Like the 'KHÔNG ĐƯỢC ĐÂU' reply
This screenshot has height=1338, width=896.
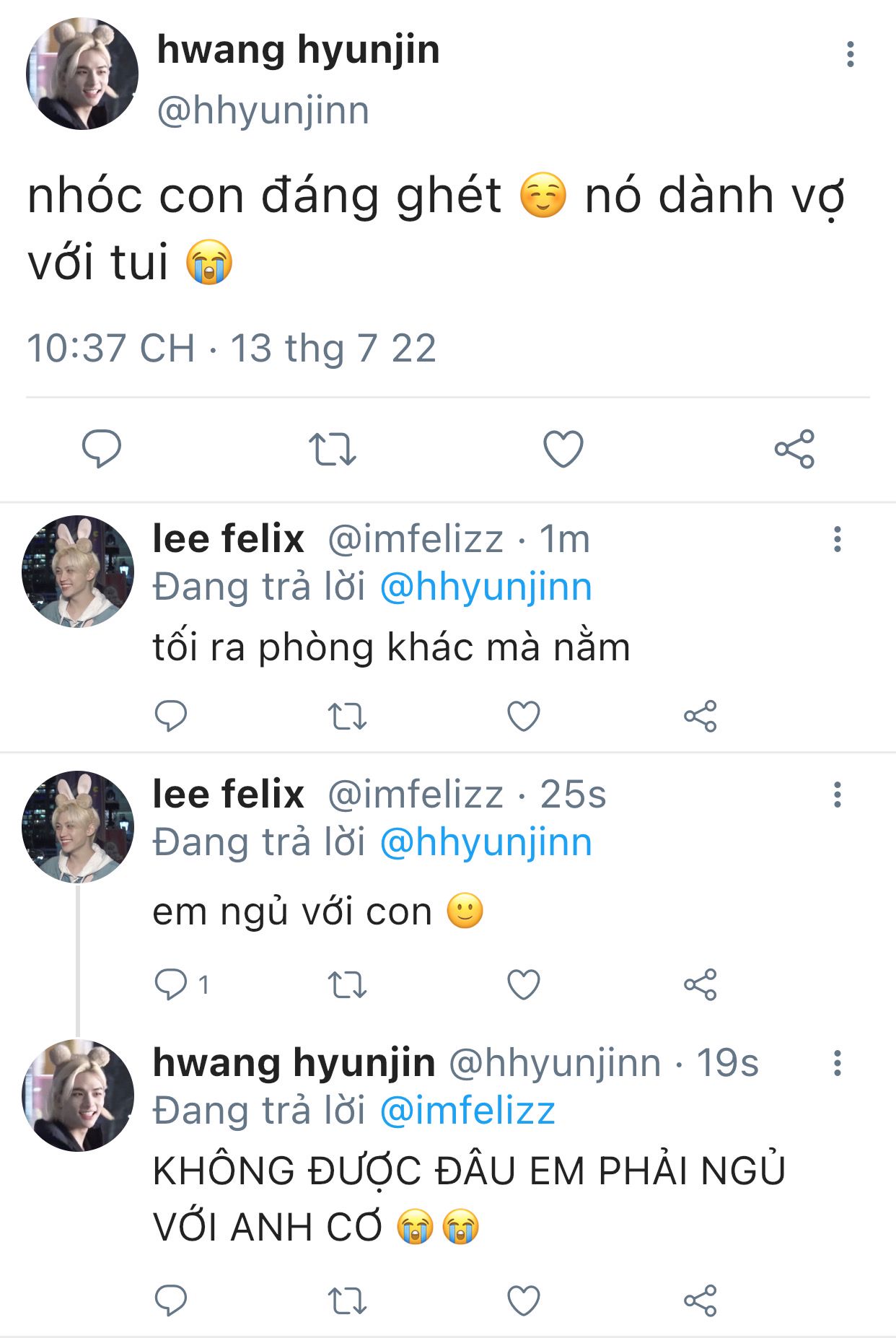(x=524, y=1300)
